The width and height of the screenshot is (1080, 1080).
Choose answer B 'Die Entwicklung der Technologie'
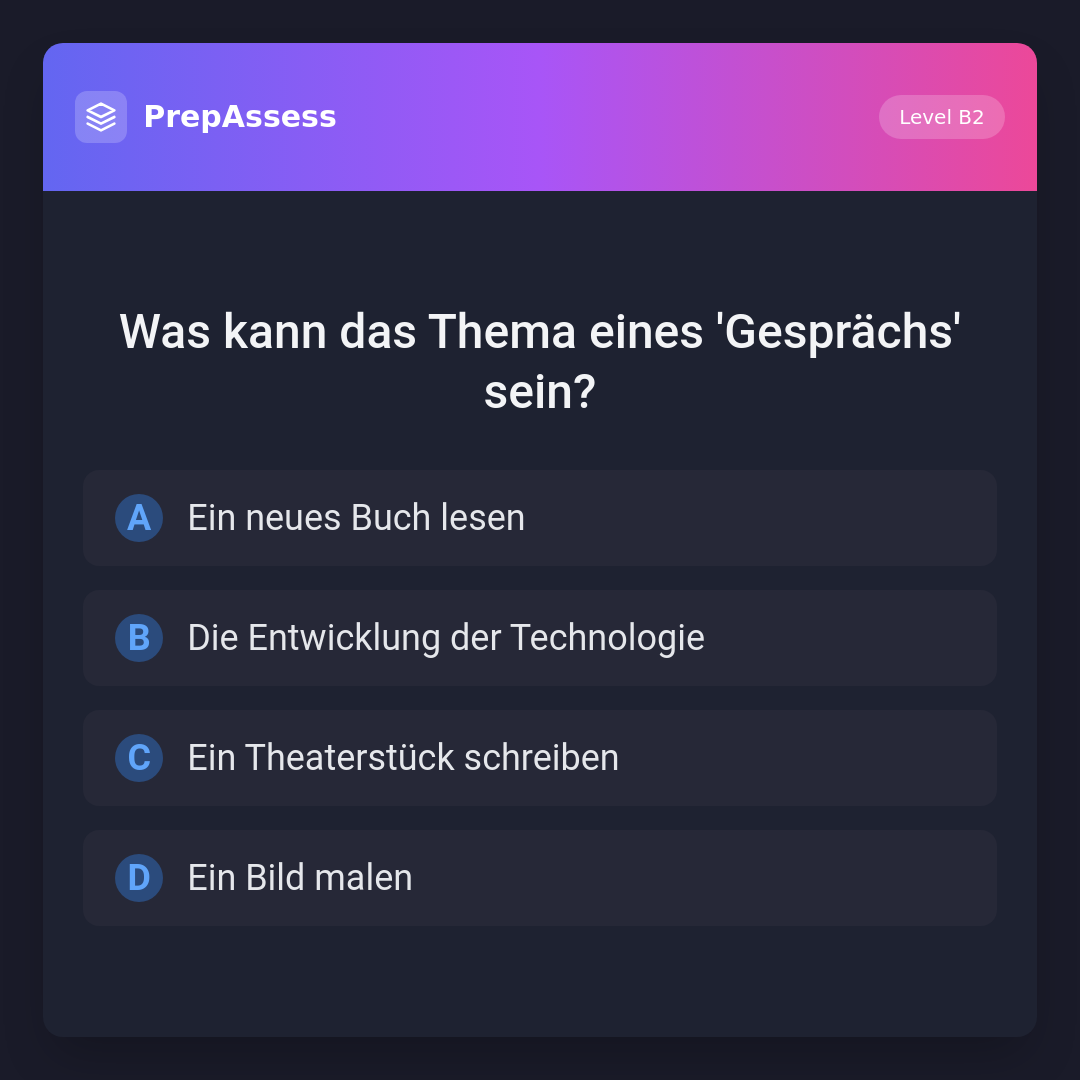point(539,638)
